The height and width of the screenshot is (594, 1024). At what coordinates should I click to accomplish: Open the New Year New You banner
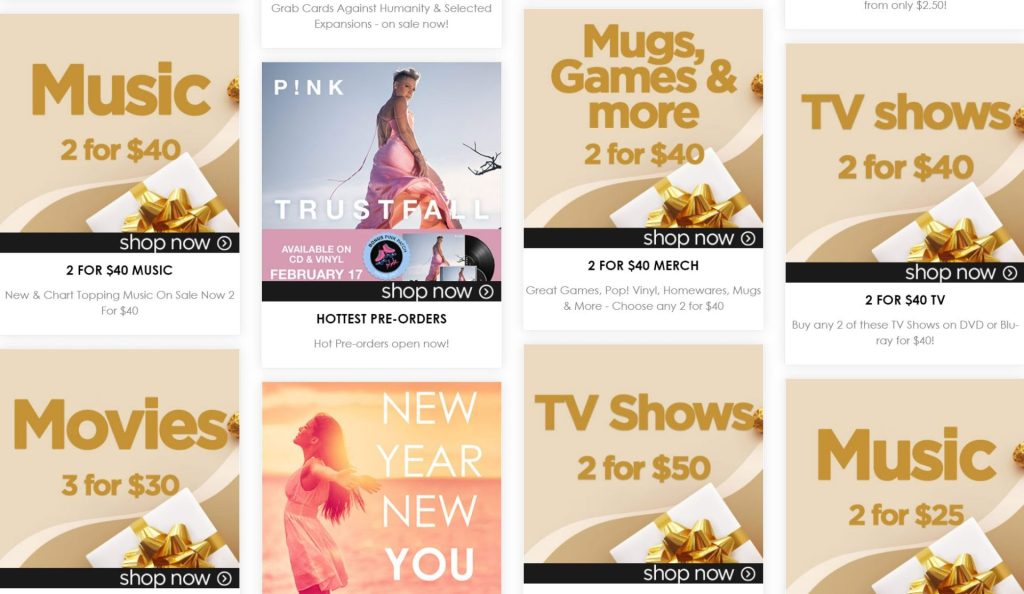coord(381,488)
